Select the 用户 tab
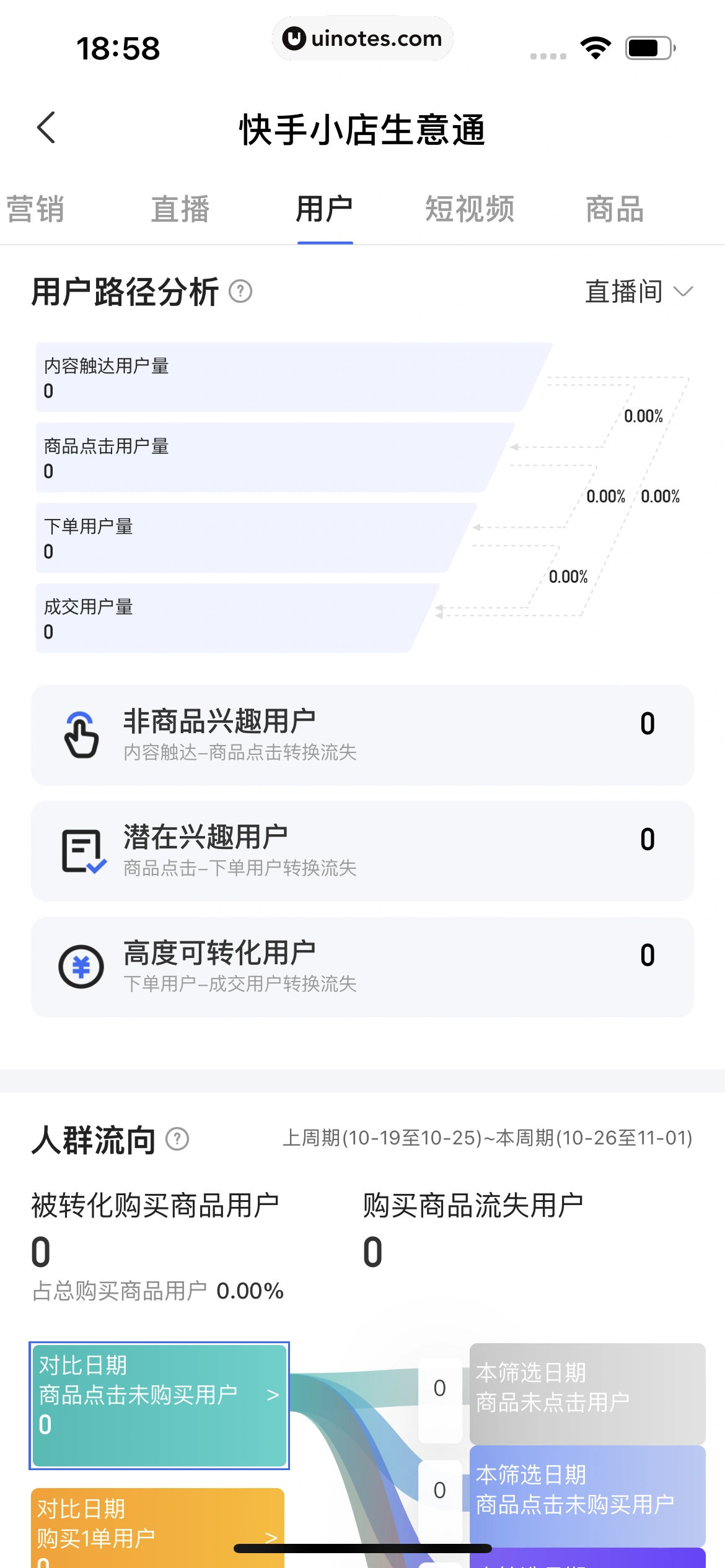Screen dimensions: 725x1568 point(325,209)
